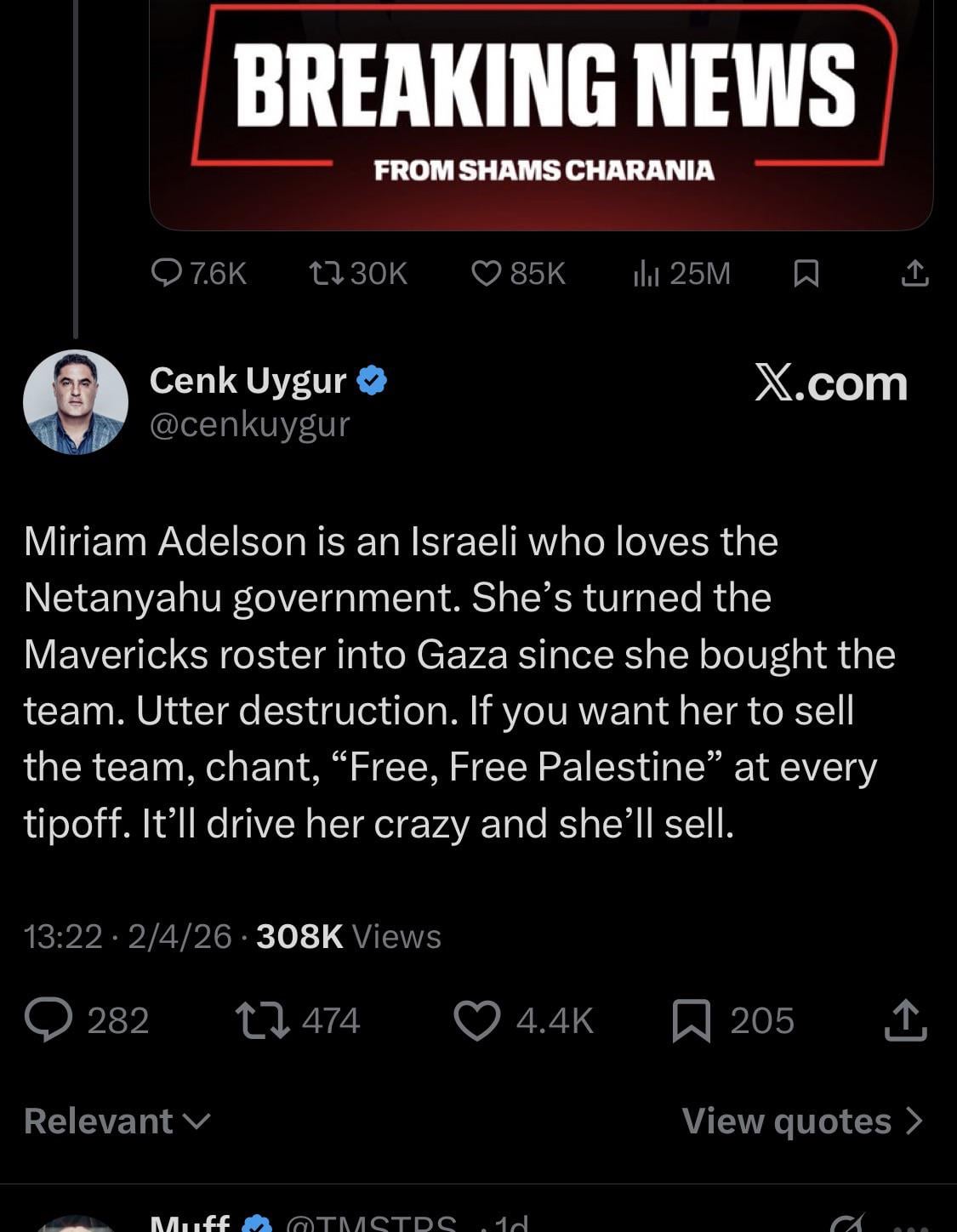Screen dimensions: 957x1232
Task: Bookmark the quoted Breaking News post
Action: pyautogui.click(x=805, y=273)
